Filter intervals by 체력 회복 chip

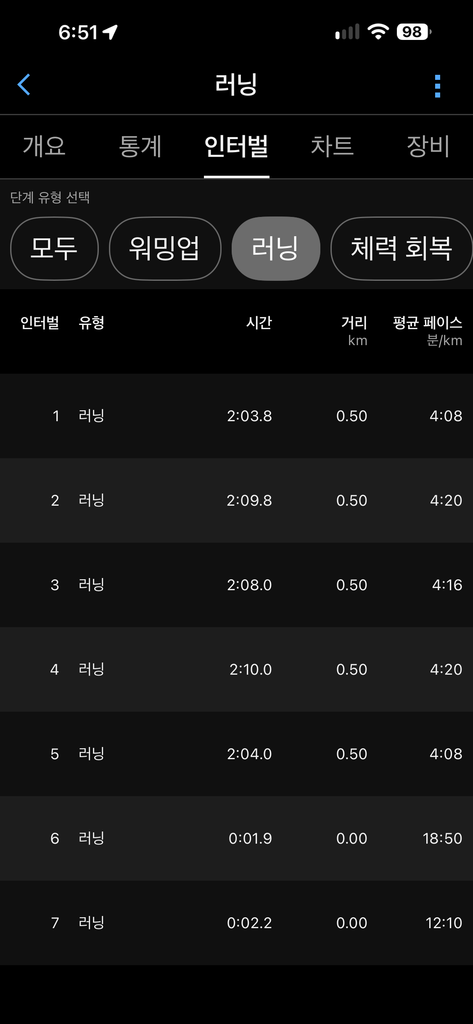(401, 249)
